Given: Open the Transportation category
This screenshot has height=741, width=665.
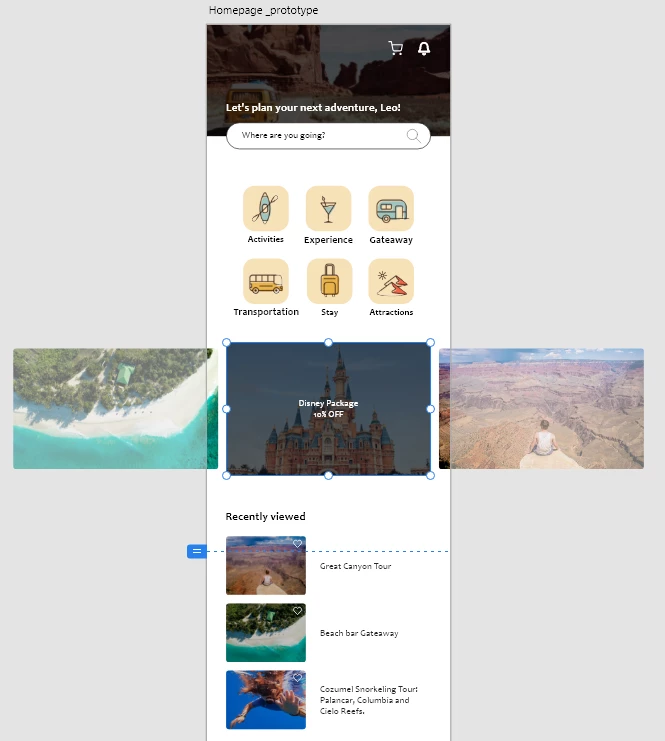Looking at the screenshot, I should [x=266, y=282].
